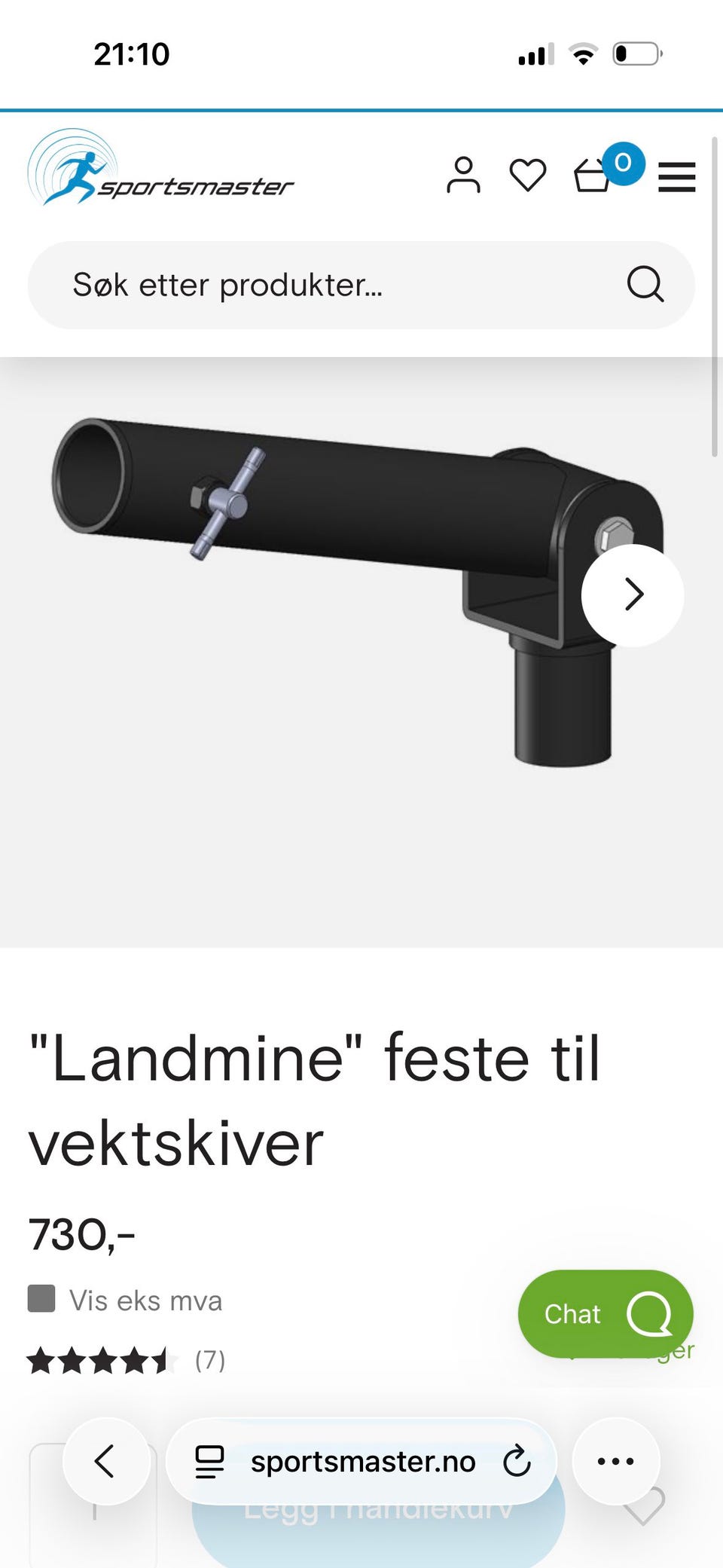Go back using Safari's back chevron

pyautogui.click(x=107, y=1461)
